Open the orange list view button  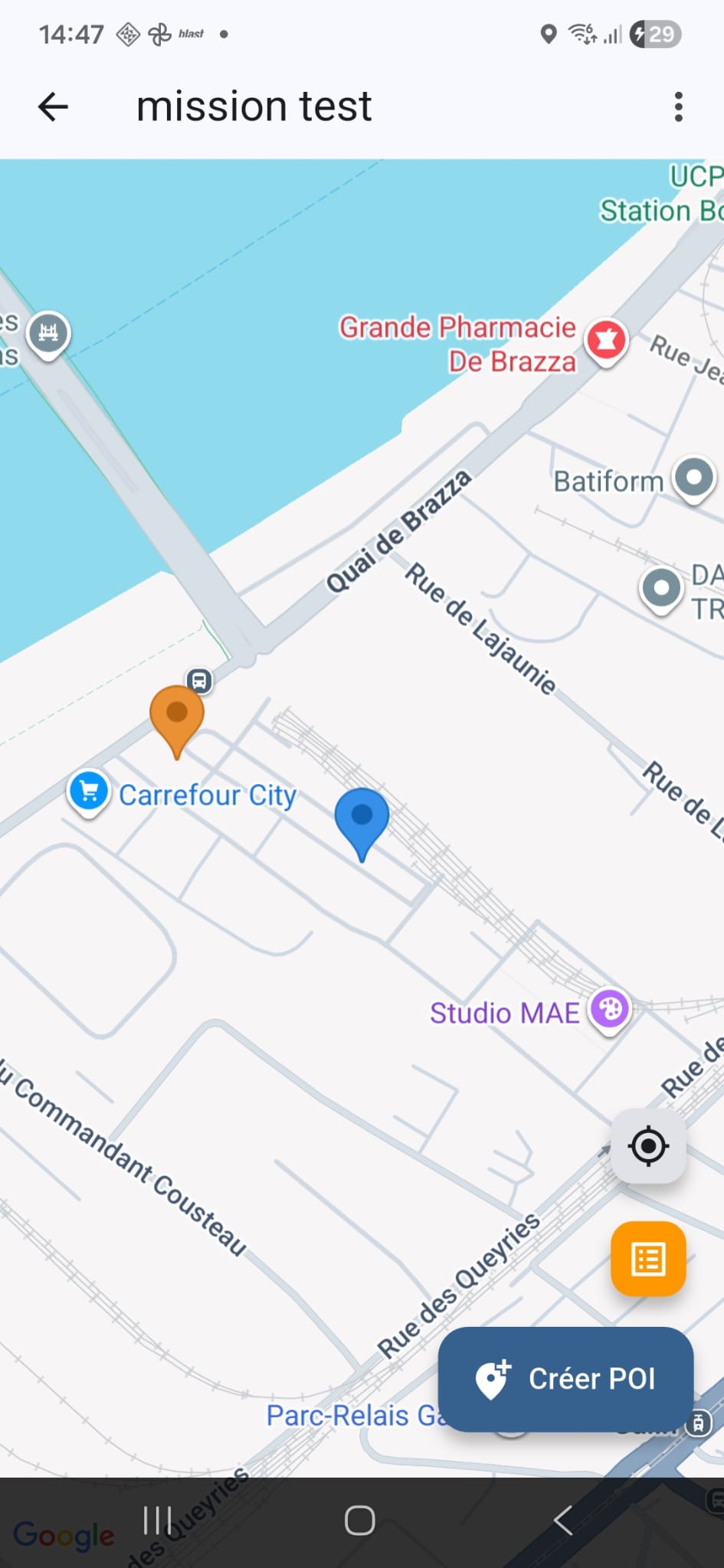pos(647,1259)
